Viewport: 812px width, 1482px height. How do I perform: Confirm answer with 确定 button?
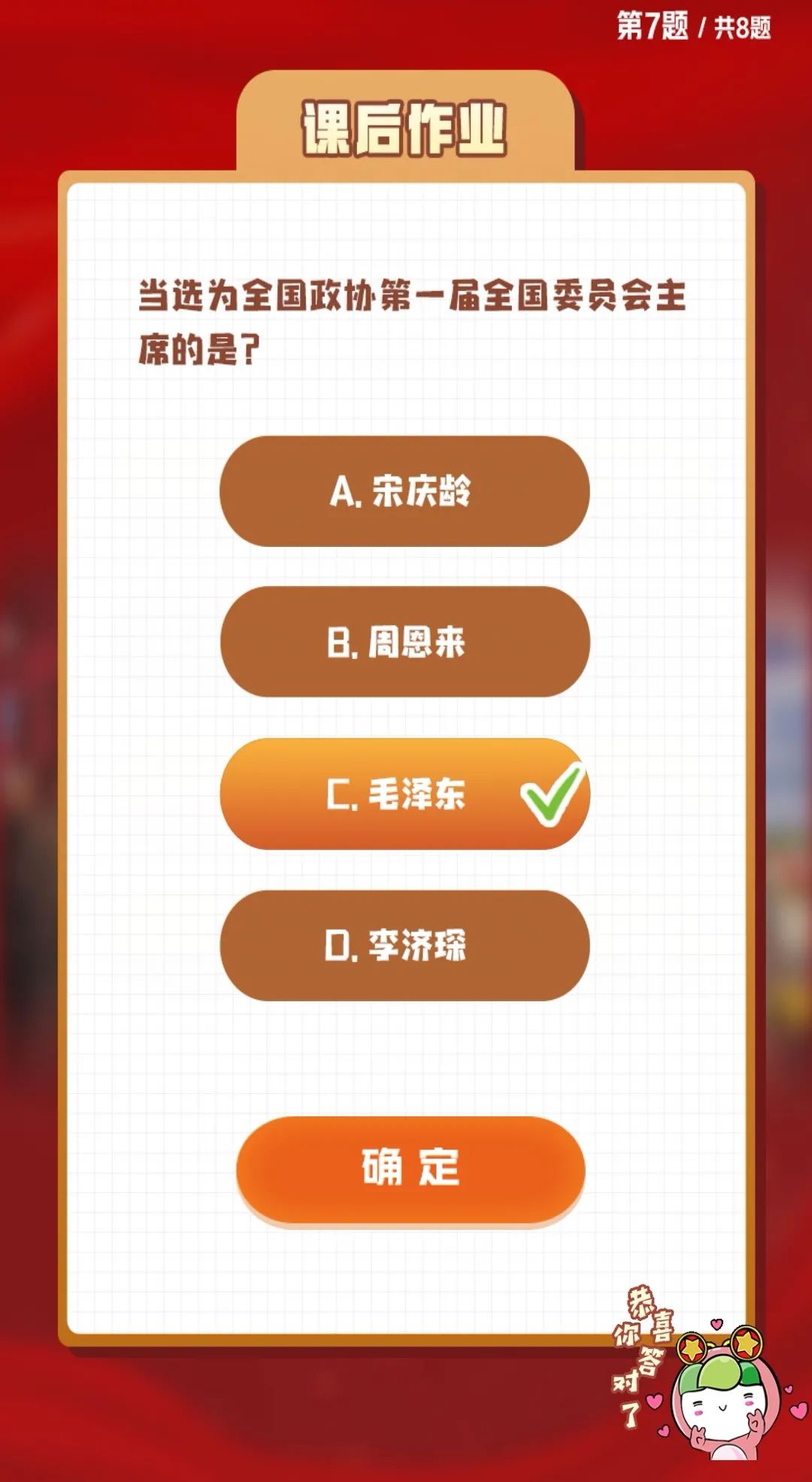coord(411,1168)
